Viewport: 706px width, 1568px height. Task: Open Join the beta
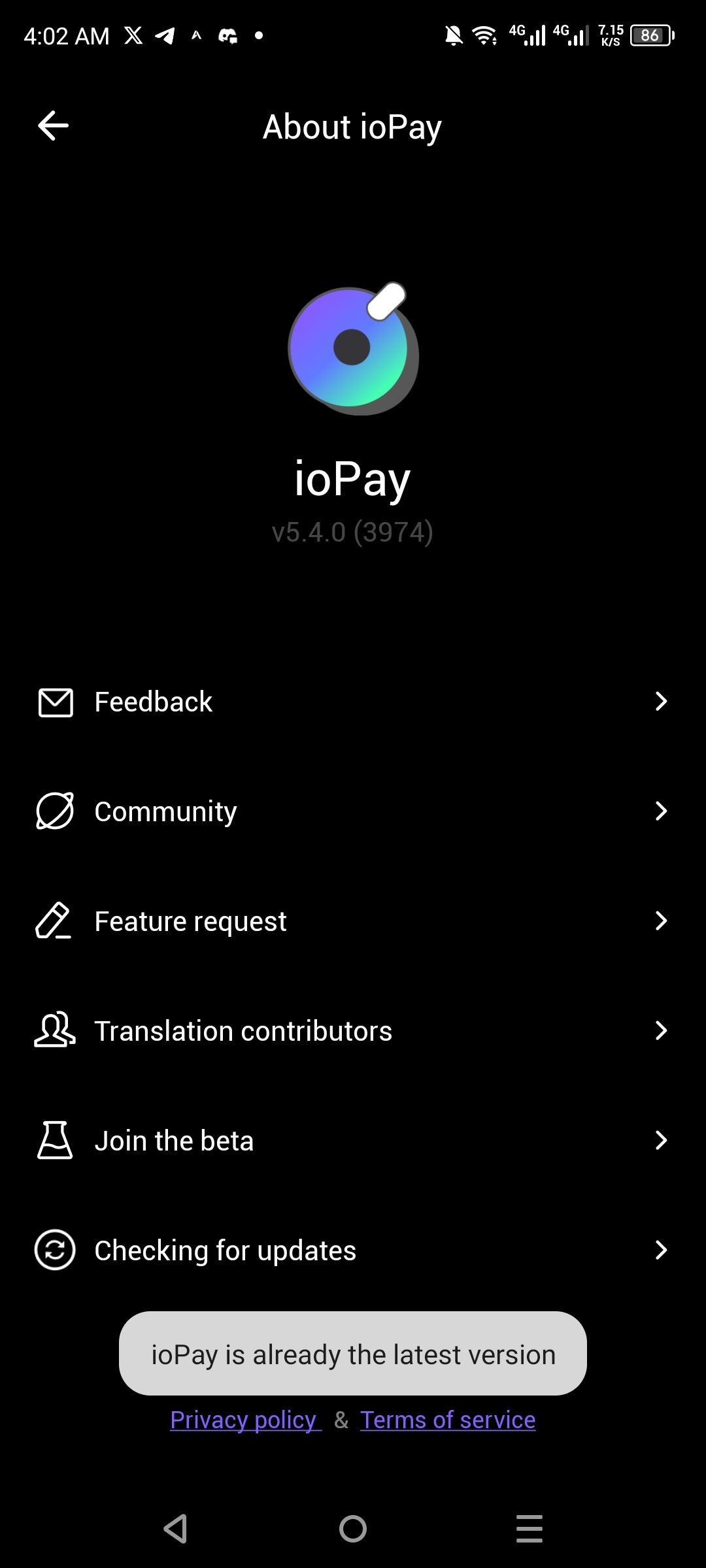pos(353,1141)
